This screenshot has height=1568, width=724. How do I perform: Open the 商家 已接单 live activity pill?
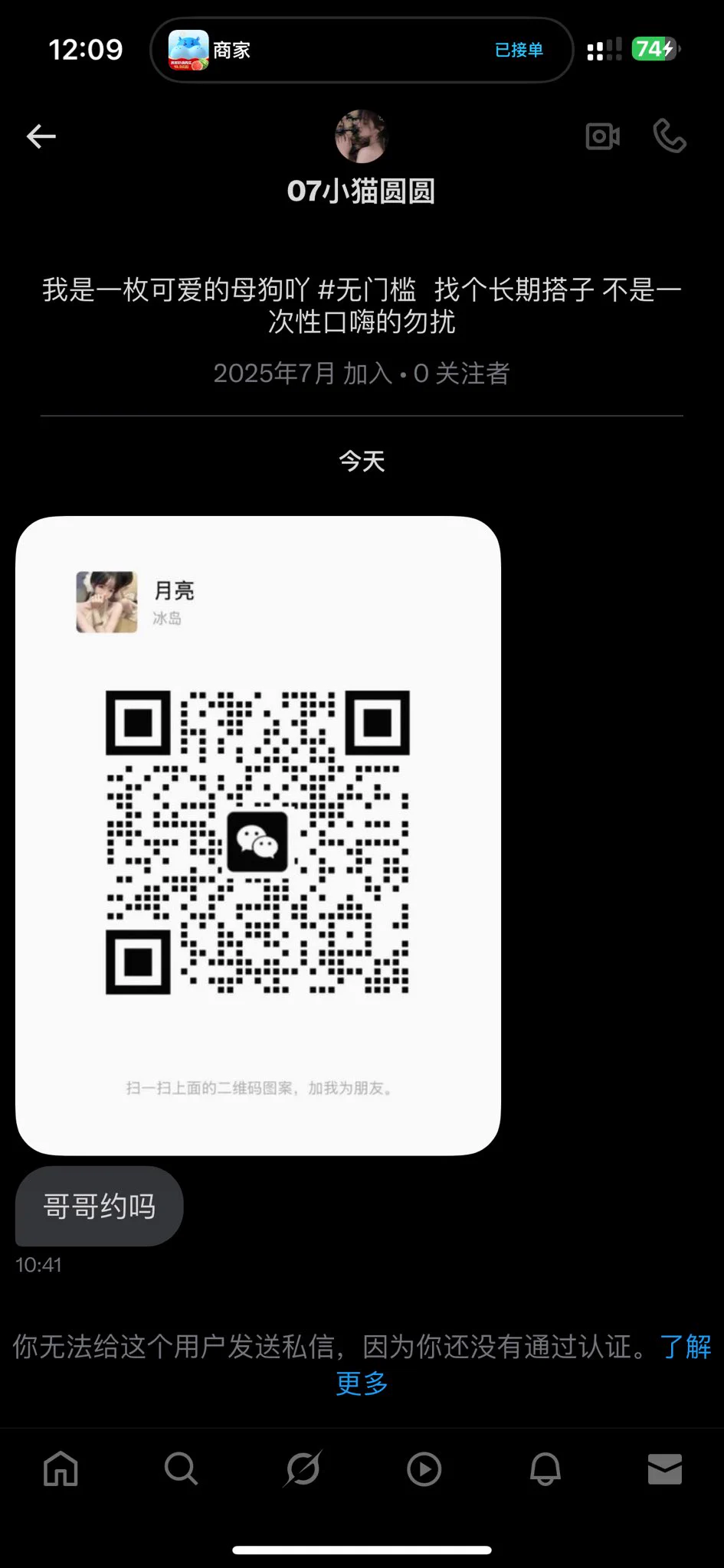click(362, 51)
